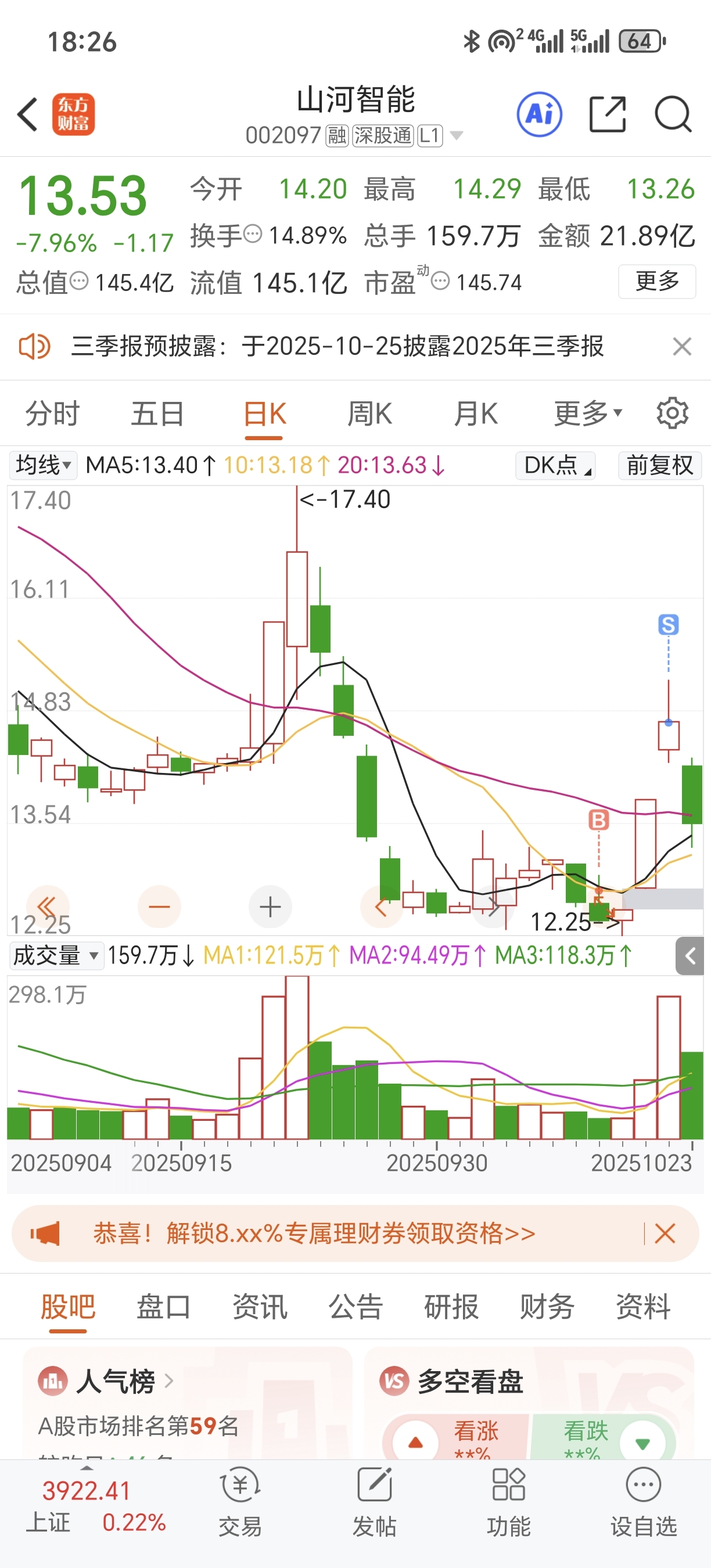Expand the 更多 chart period dropdown
Image resolution: width=711 pixels, height=1568 pixels.
click(587, 414)
